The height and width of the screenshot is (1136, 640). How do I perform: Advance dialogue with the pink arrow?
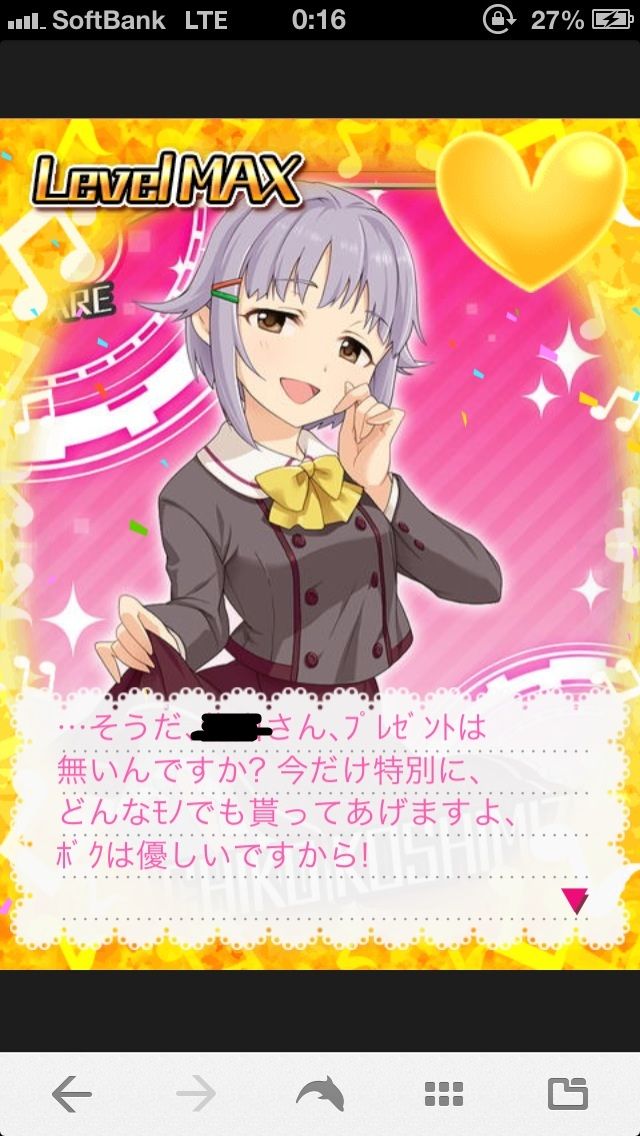[575, 901]
